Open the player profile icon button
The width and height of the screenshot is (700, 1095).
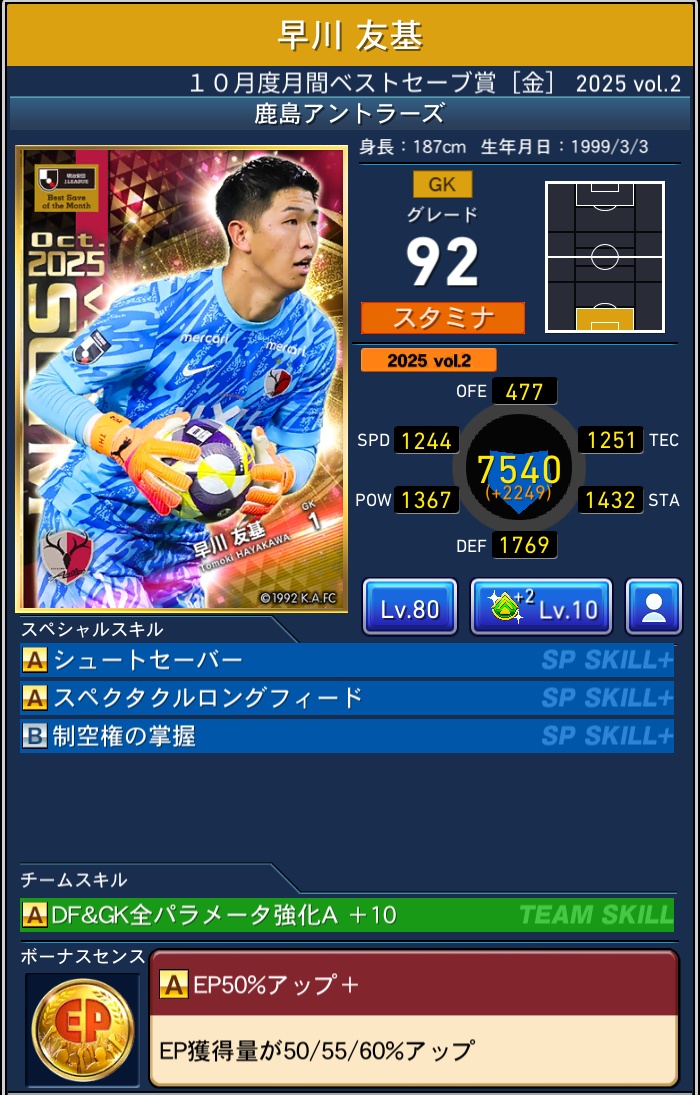(x=654, y=607)
